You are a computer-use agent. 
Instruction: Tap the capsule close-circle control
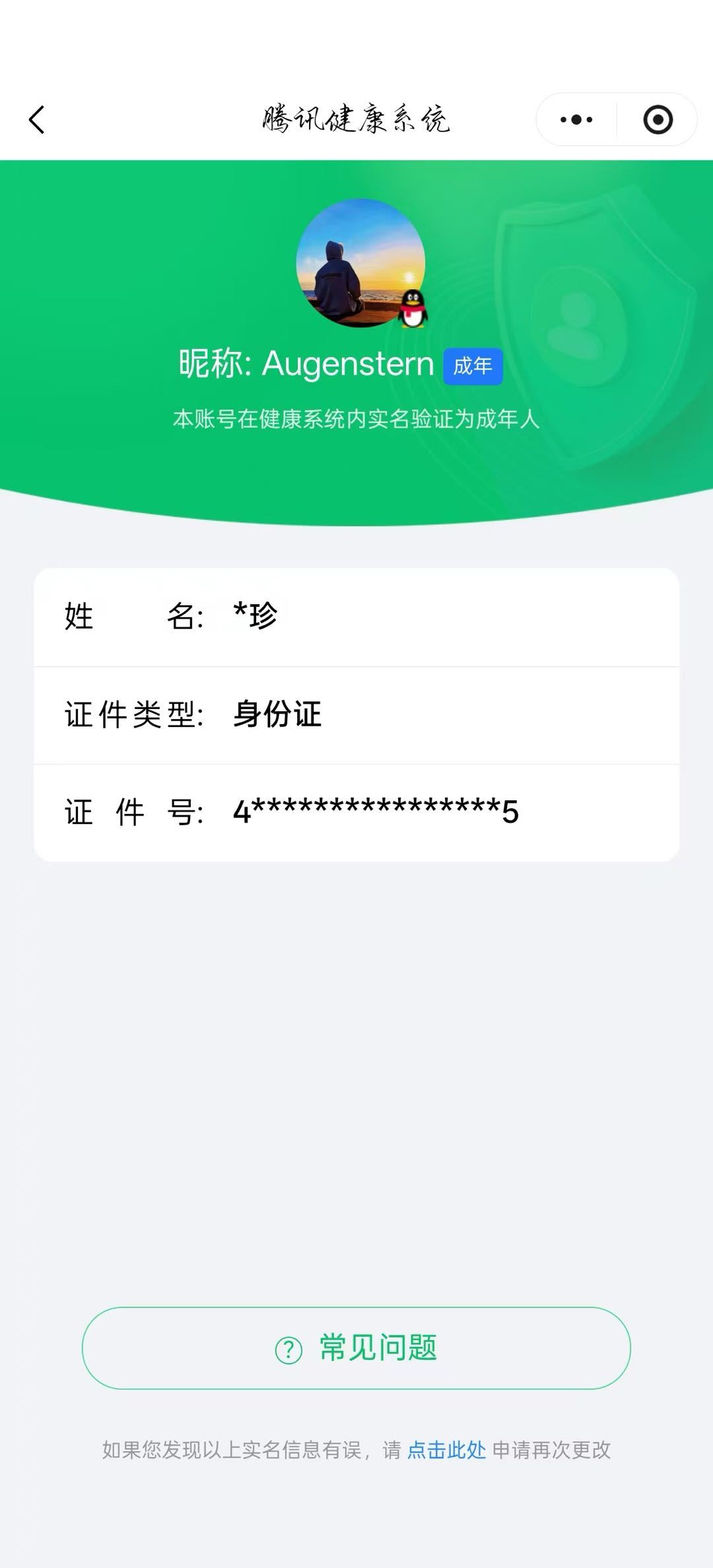coord(658,119)
